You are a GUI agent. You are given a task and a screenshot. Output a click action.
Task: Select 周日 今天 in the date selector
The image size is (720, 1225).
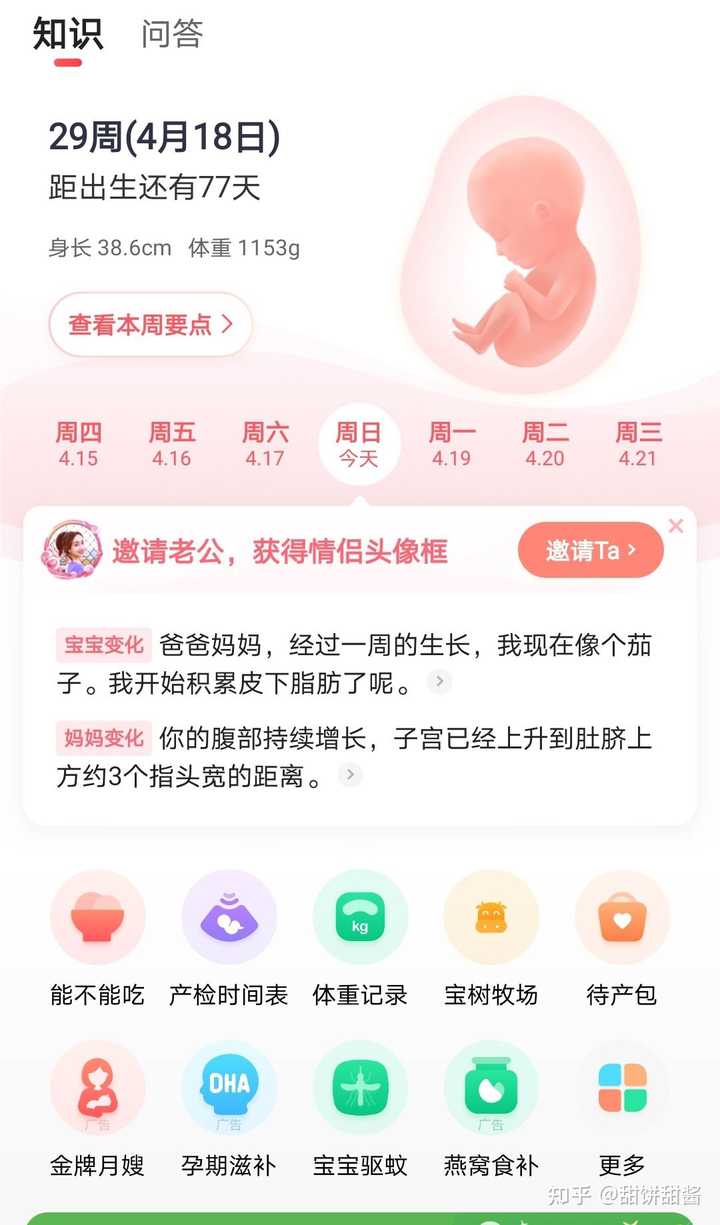click(x=358, y=444)
